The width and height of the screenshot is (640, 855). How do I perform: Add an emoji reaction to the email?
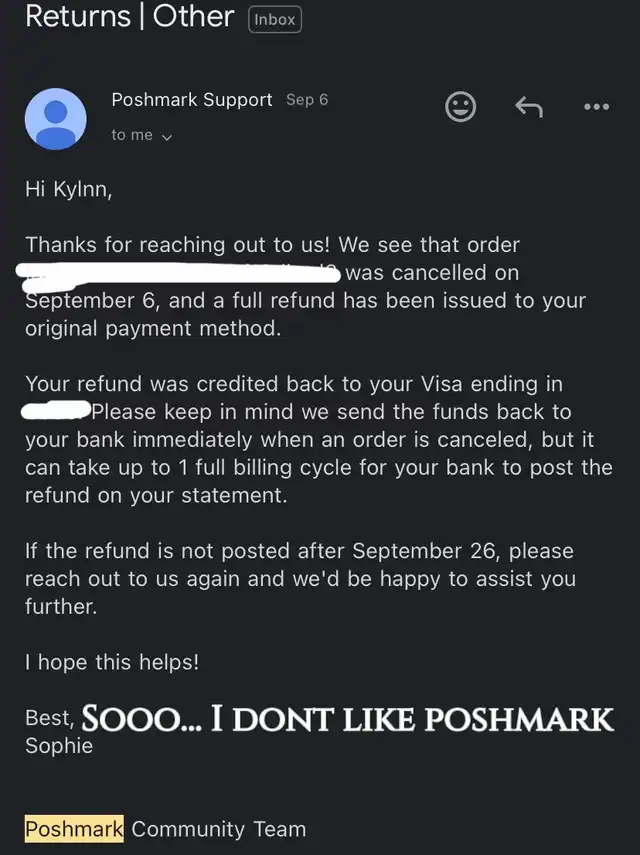pos(460,107)
